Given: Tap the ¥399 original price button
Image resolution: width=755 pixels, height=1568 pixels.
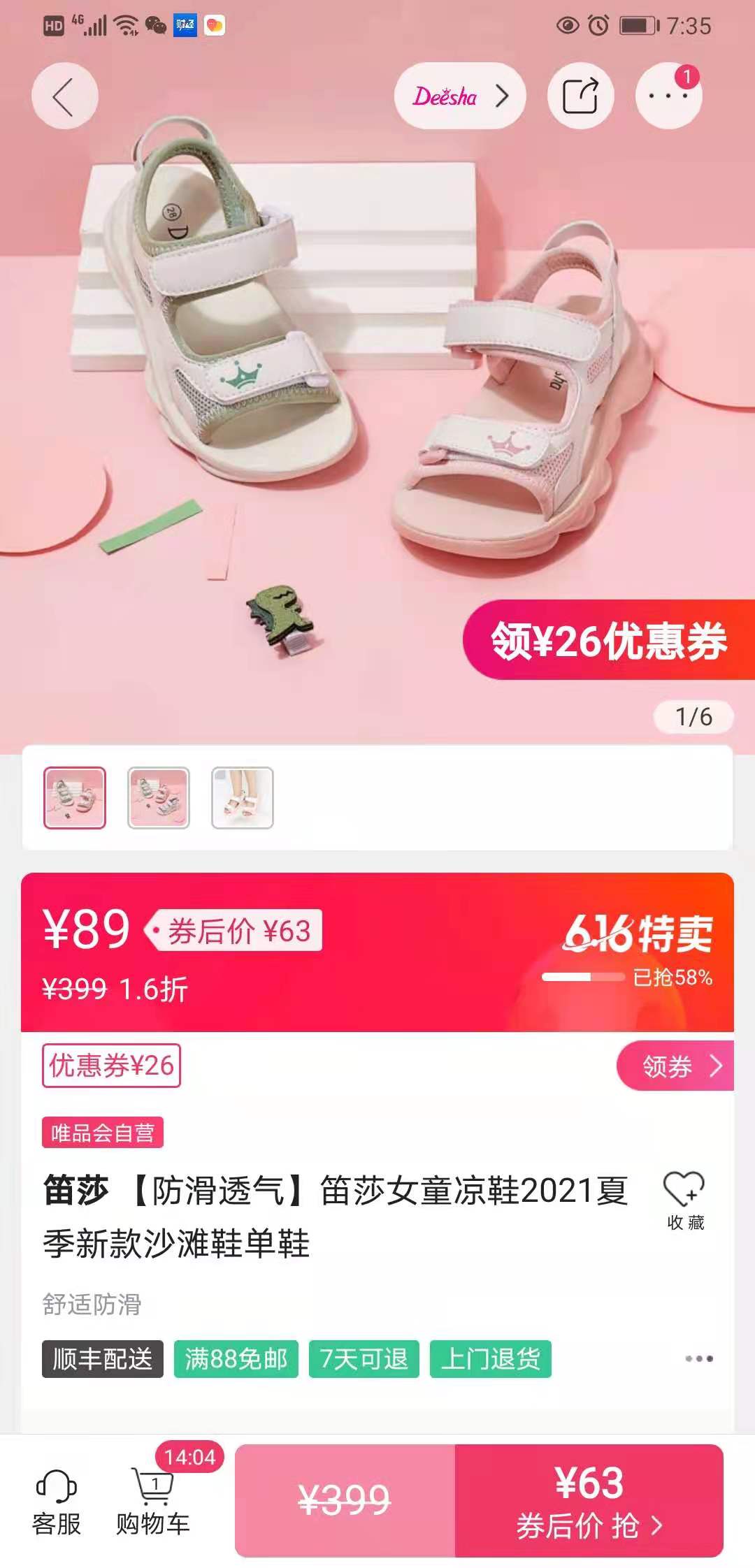Looking at the screenshot, I should [345, 1500].
